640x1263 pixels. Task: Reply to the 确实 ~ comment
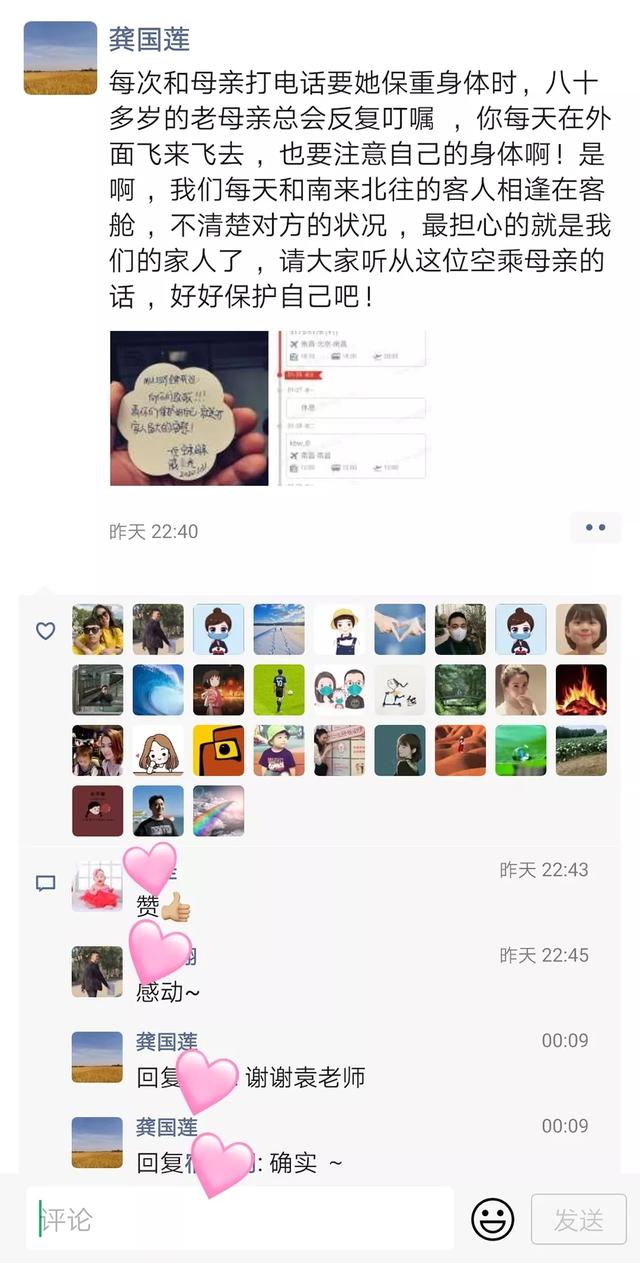click(x=300, y=1163)
